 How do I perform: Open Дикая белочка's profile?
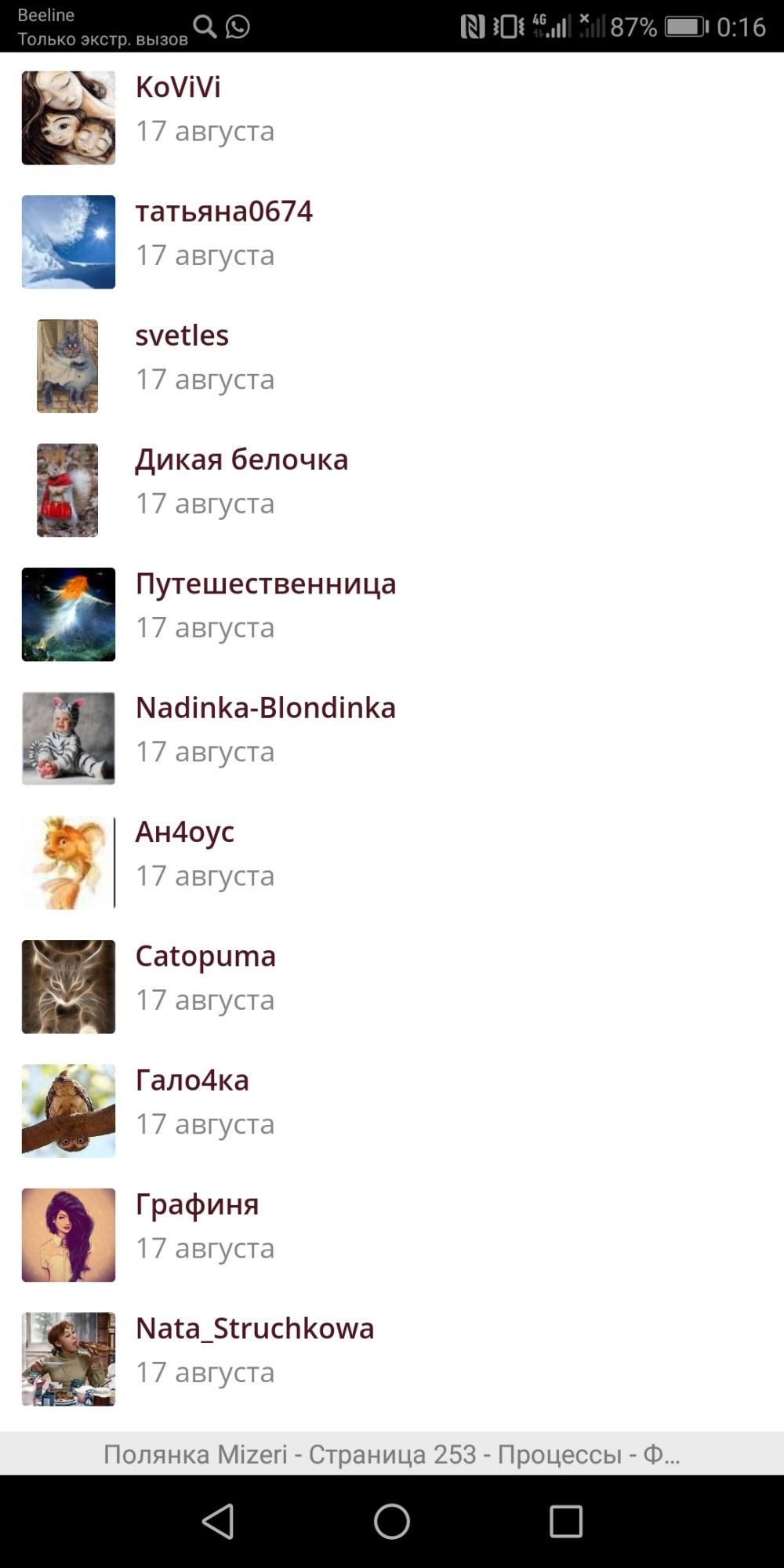click(x=241, y=460)
